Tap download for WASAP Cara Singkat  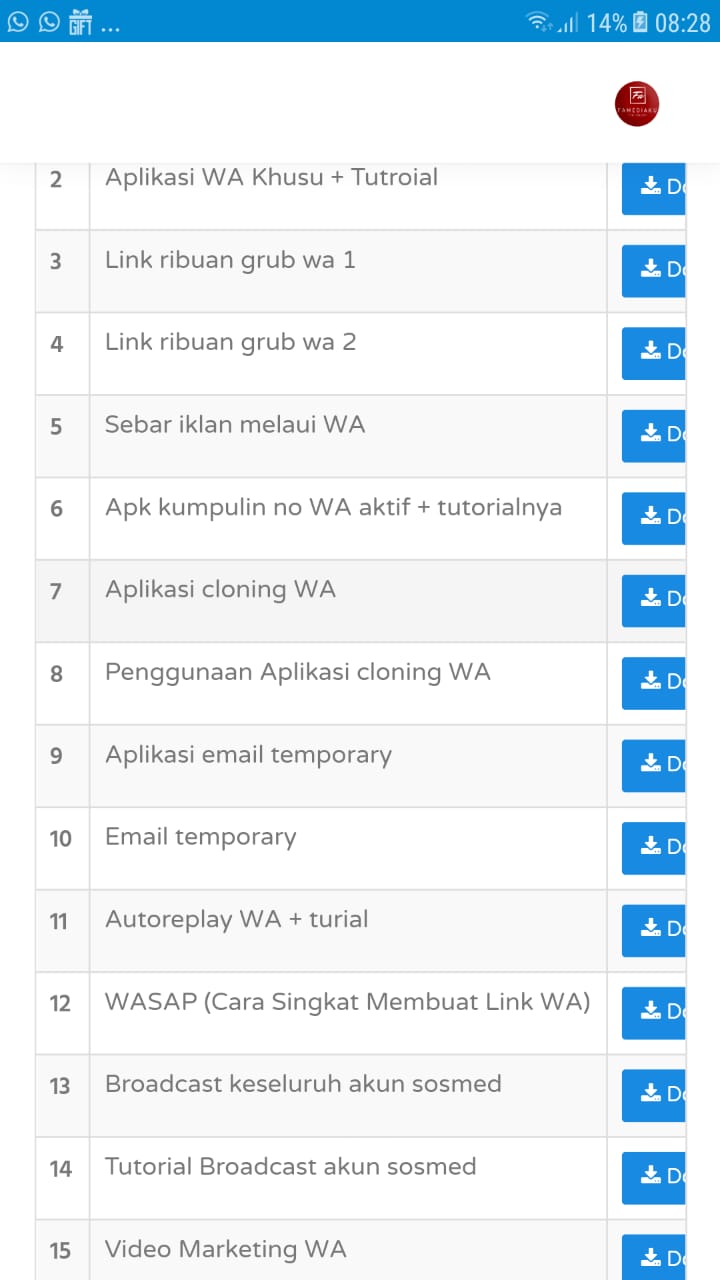(x=654, y=1012)
